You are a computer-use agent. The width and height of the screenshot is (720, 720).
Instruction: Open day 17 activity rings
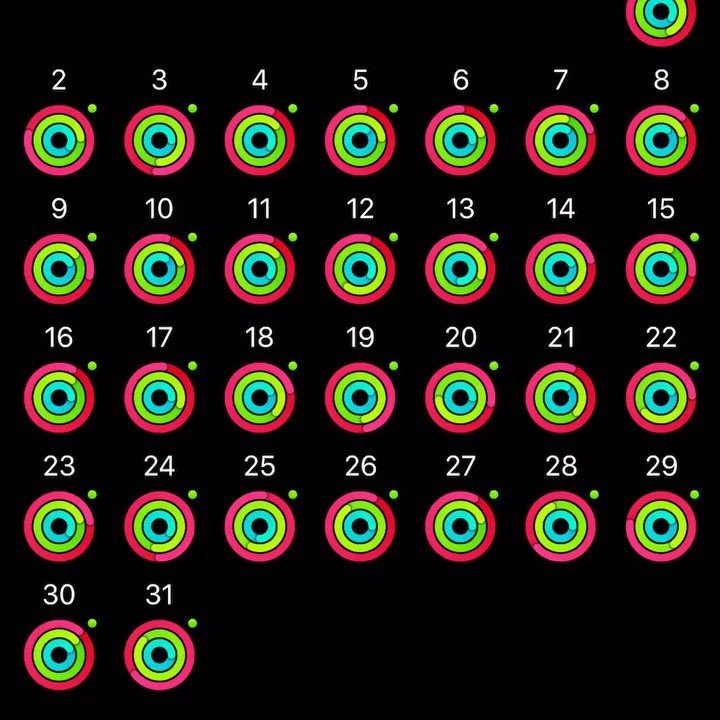coord(160,398)
